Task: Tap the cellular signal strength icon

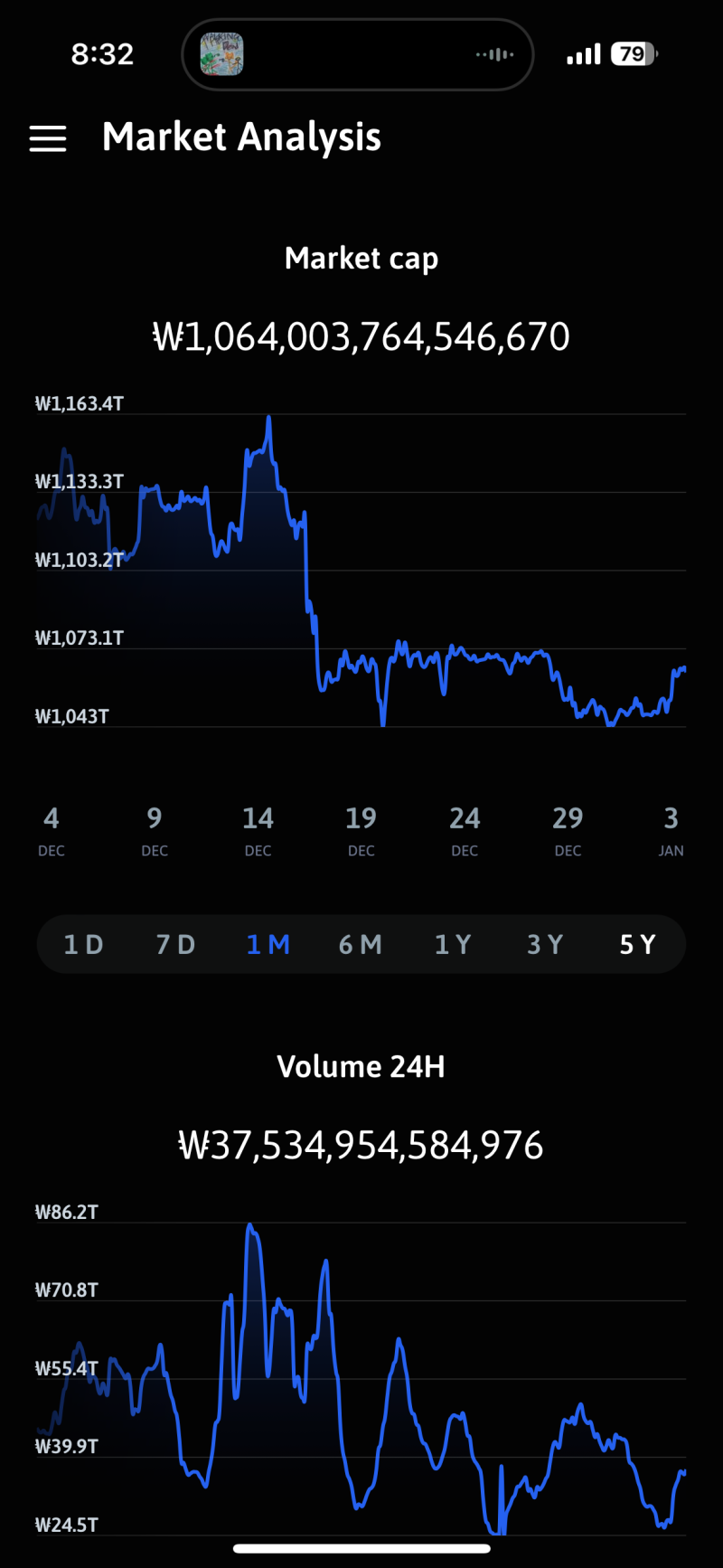Action: (583, 54)
